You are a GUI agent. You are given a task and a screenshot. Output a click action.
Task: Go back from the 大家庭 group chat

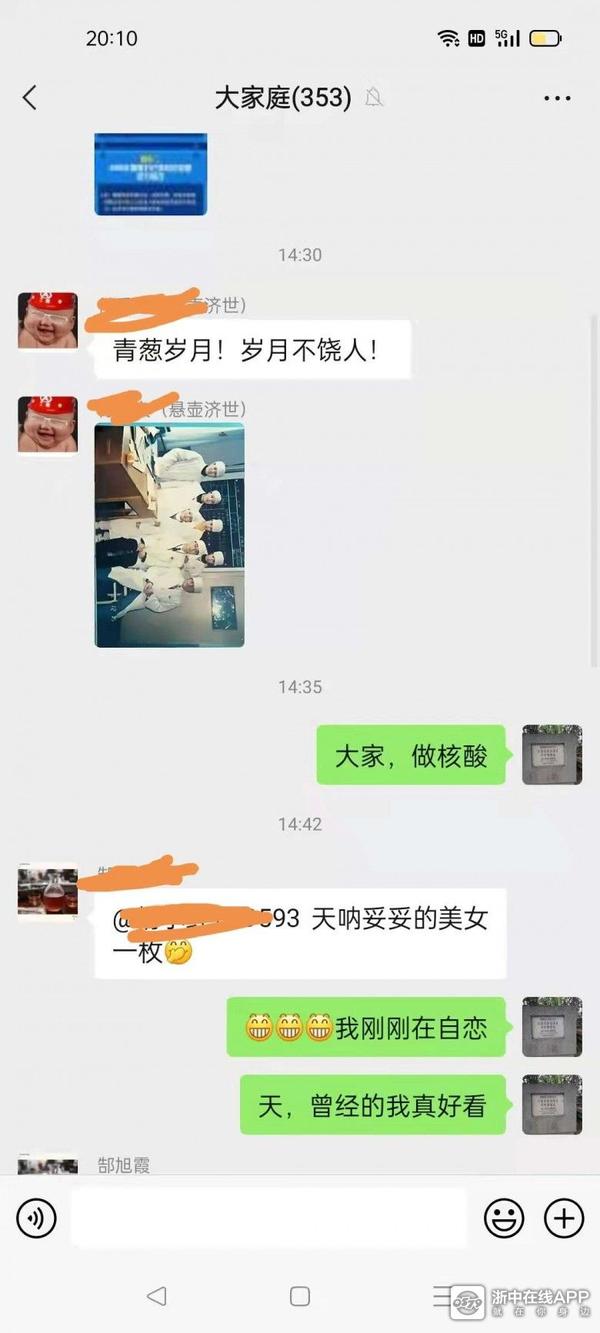pos(29,98)
